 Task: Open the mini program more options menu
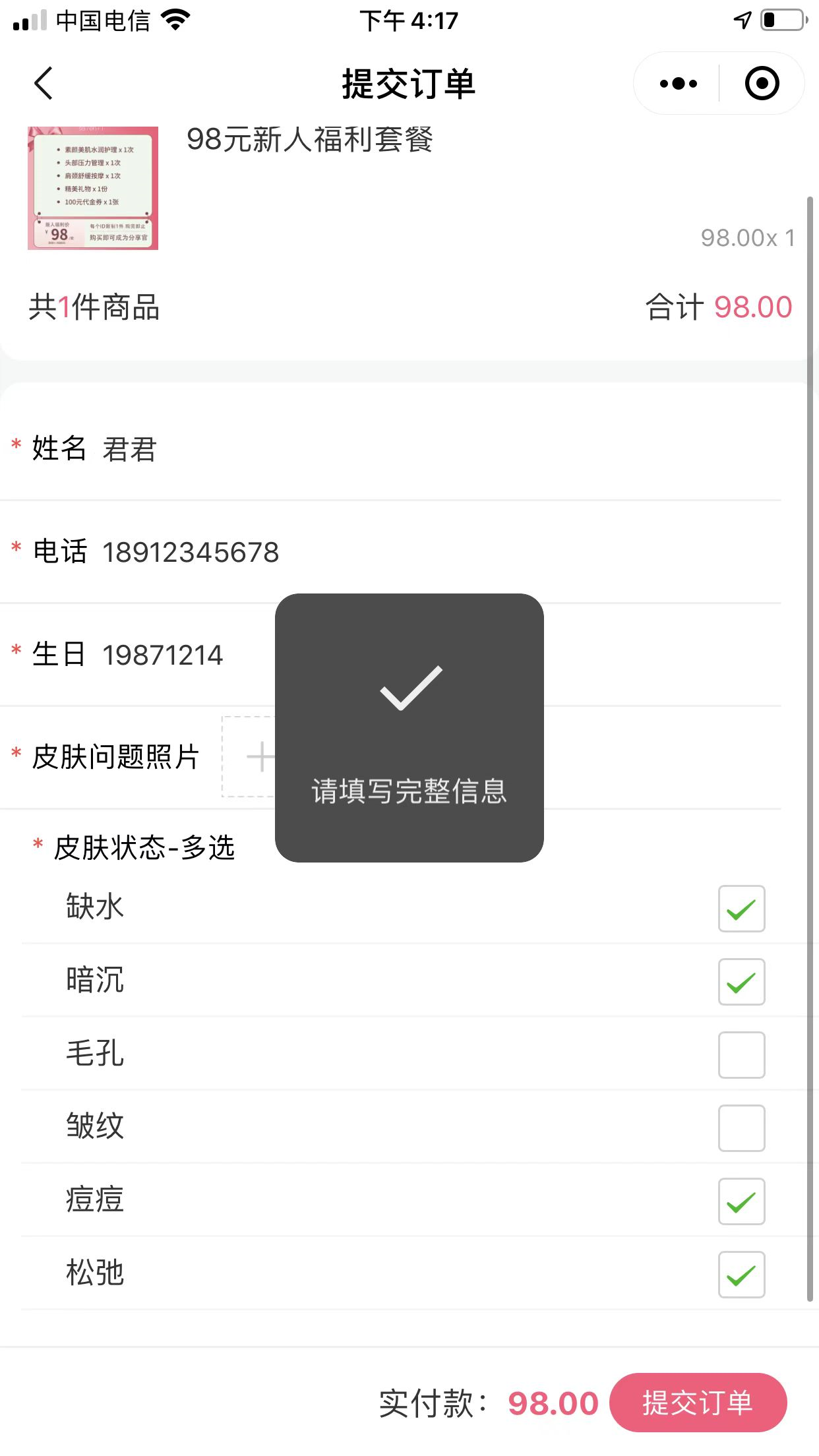(678, 84)
